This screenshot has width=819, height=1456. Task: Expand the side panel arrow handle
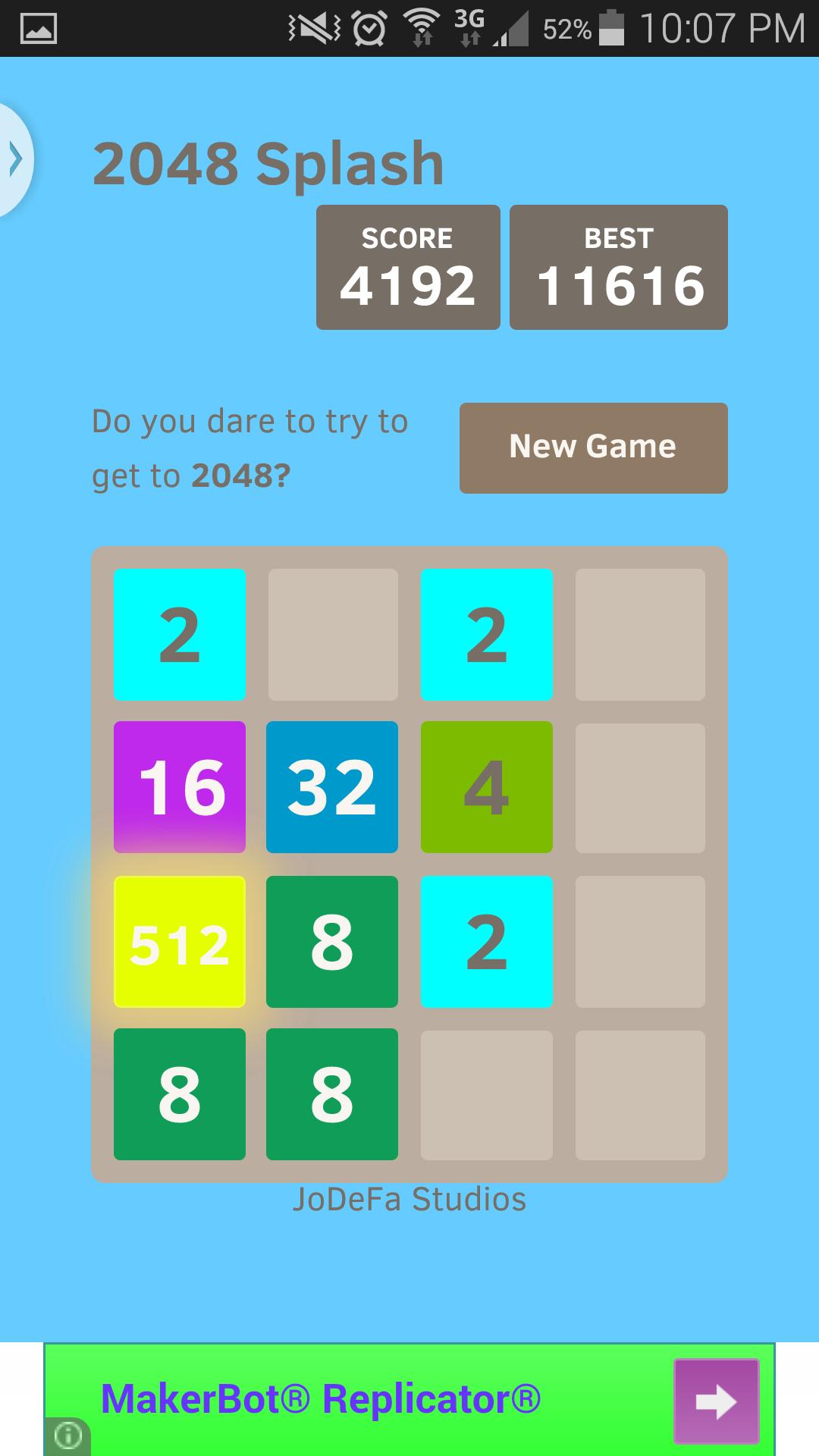(15, 160)
